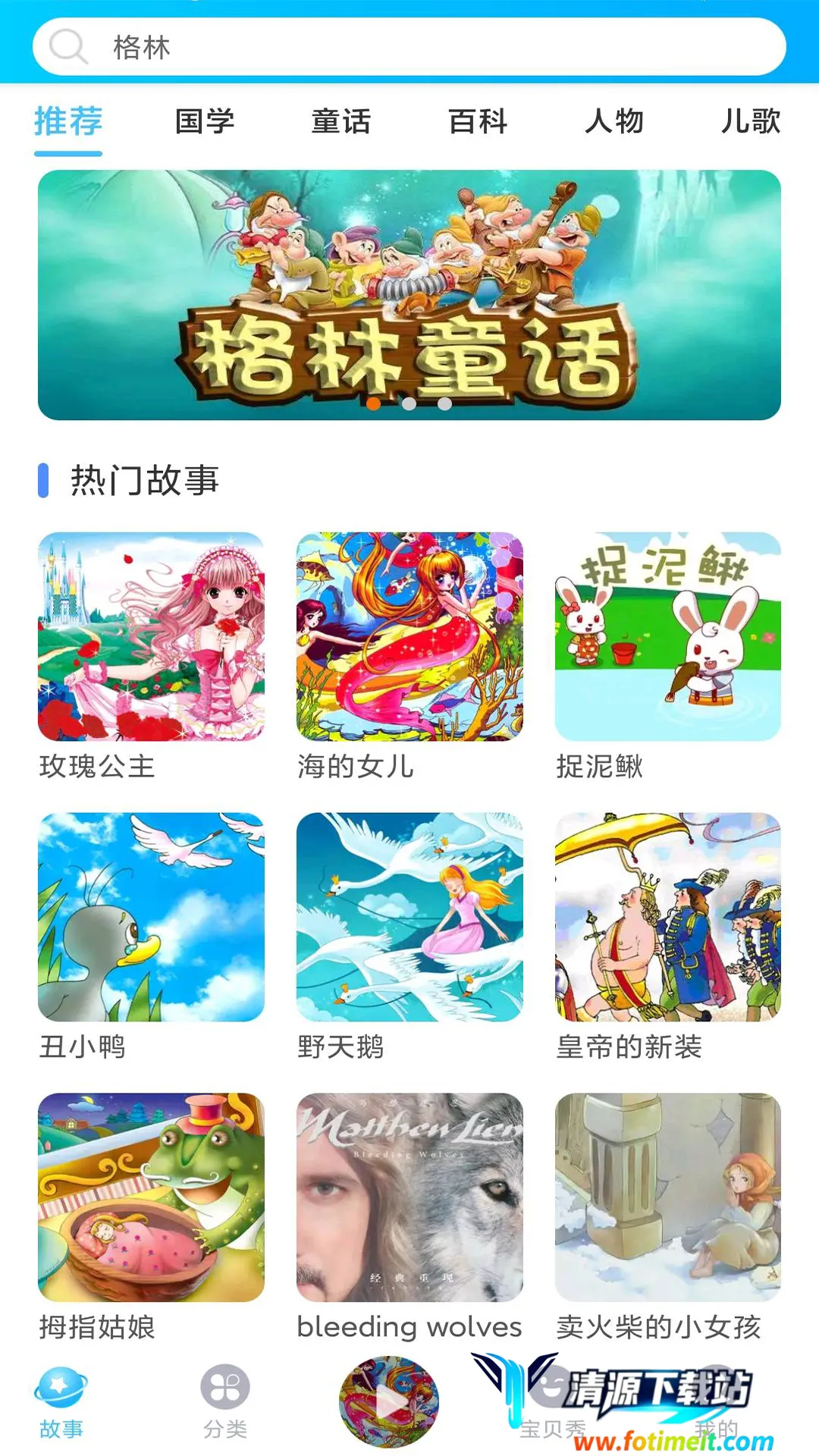This screenshot has width=819, height=1456.
Task: Switch to the 童话 tab
Action: (341, 121)
